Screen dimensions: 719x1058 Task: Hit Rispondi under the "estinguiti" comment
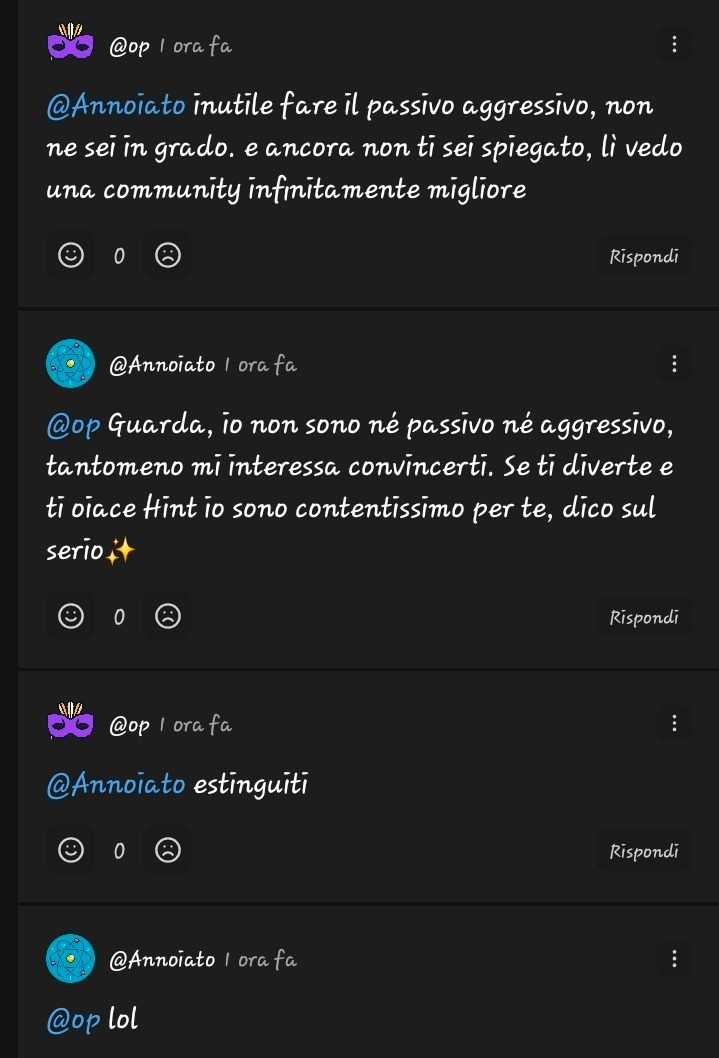point(644,851)
